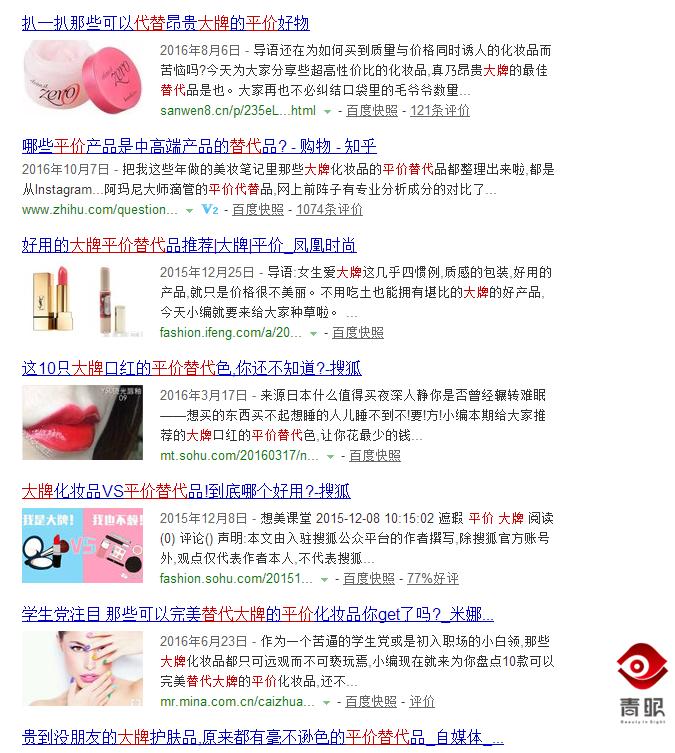Expand dropdown arrow next to mt.sohu.com URL
This screenshot has height=753, width=675.
[x=330, y=456]
